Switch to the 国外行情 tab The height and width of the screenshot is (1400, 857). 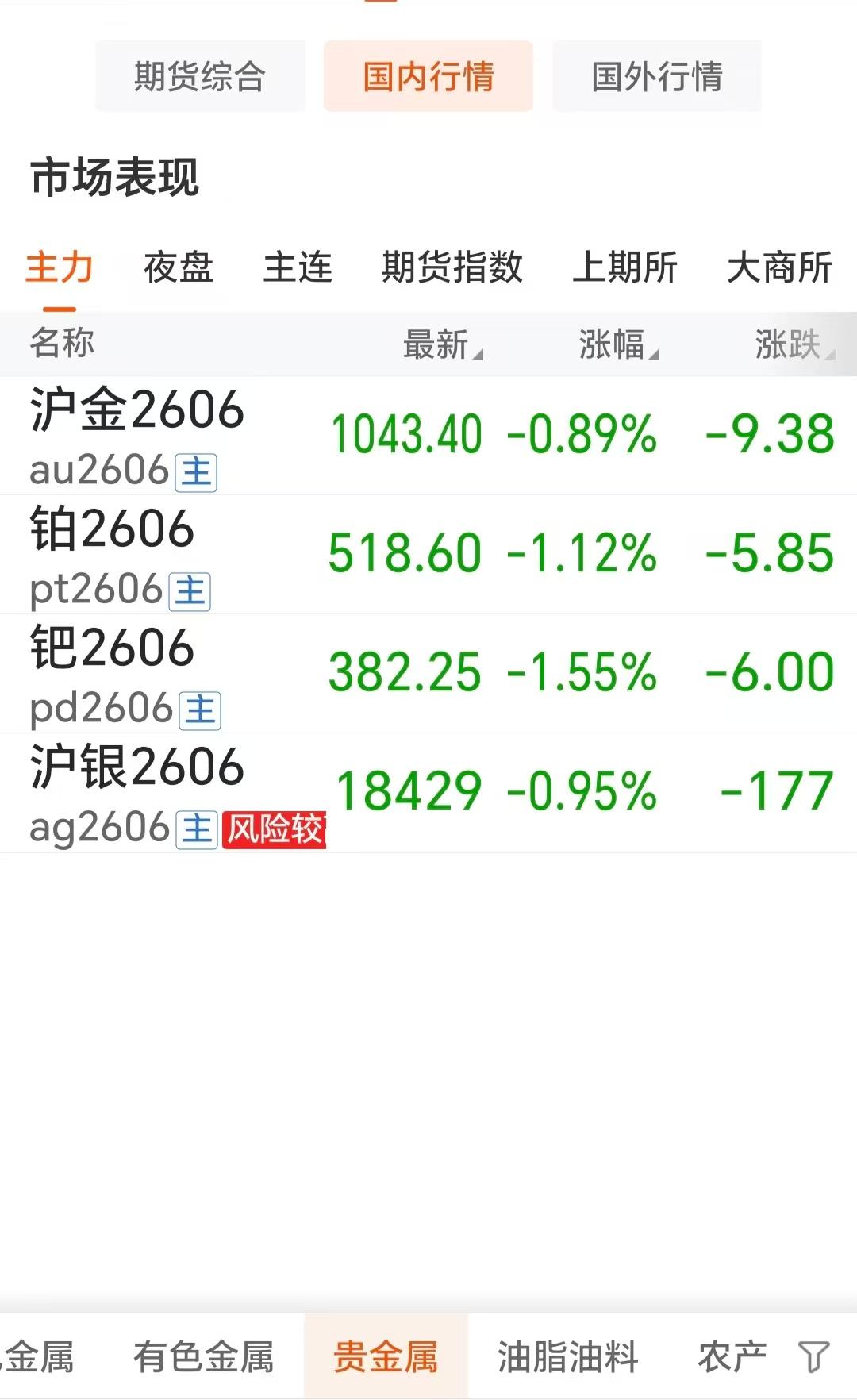(x=656, y=77)
